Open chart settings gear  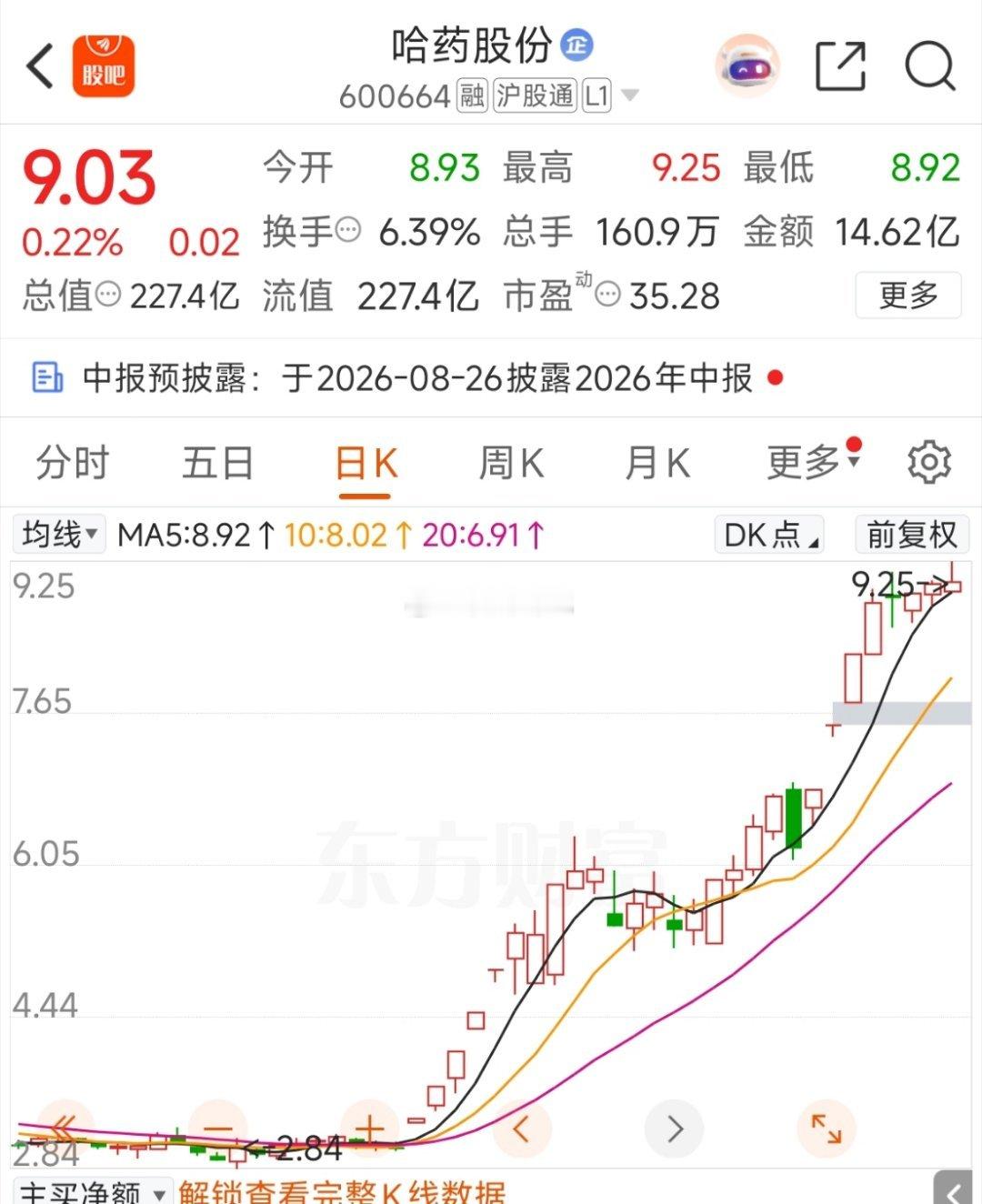pos(928,463)
